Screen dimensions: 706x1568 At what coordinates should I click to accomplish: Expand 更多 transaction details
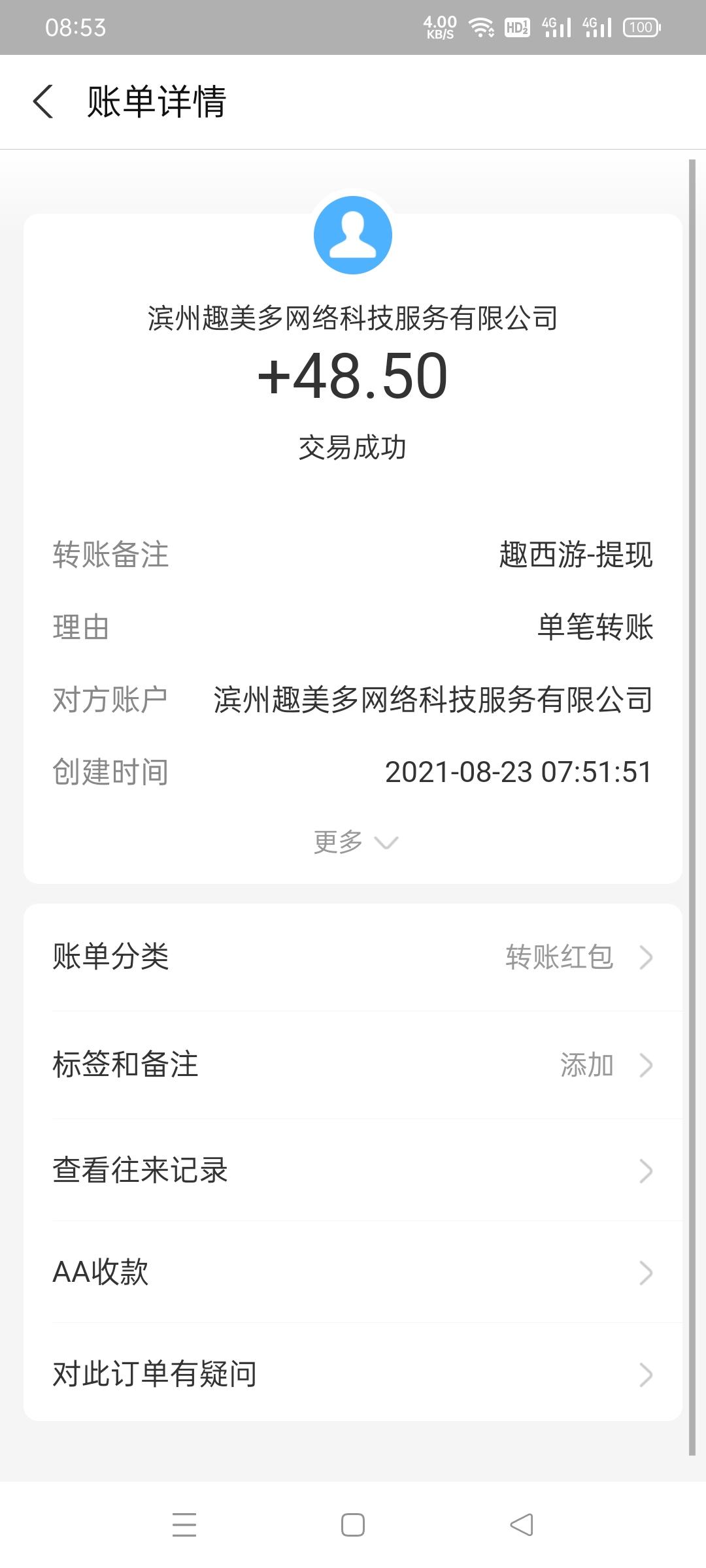pos(356,842)
